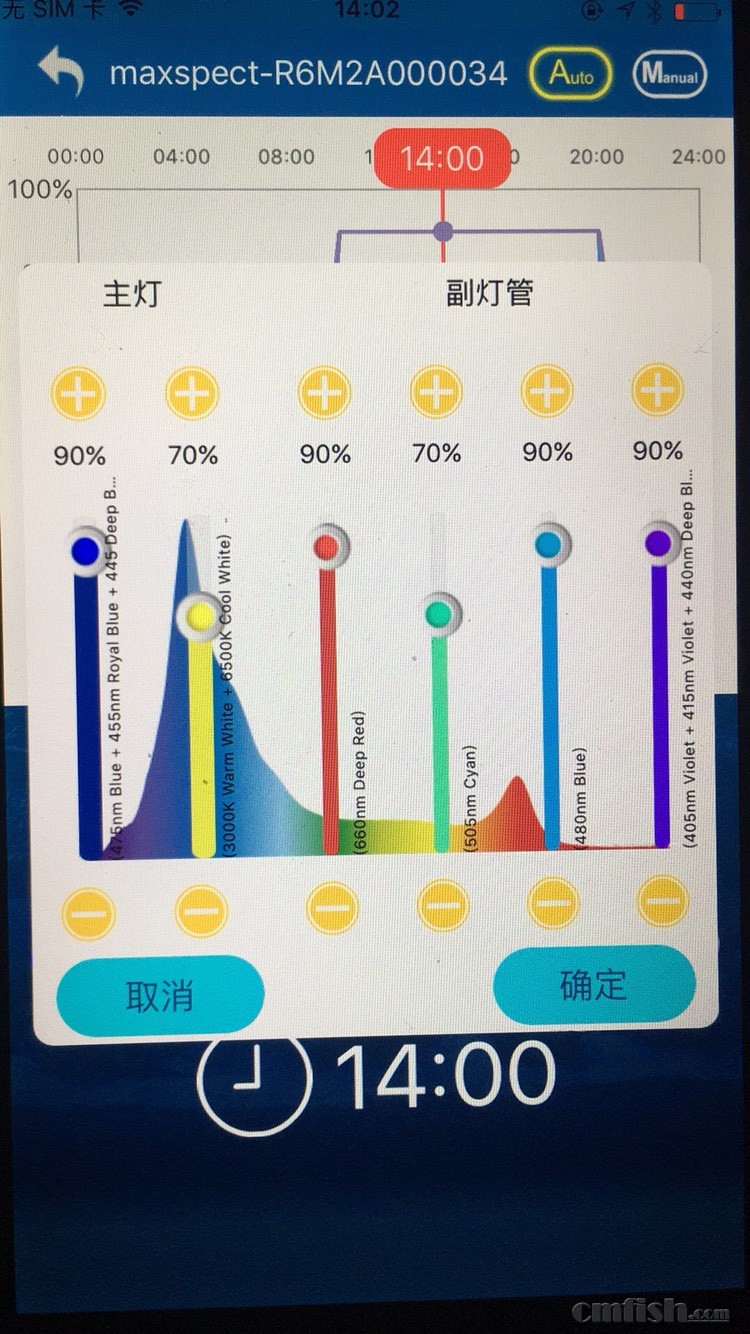Tap the yellow Warm White slider knob
This screenshot has height=1334, width=750.
[x=200, y=617]
